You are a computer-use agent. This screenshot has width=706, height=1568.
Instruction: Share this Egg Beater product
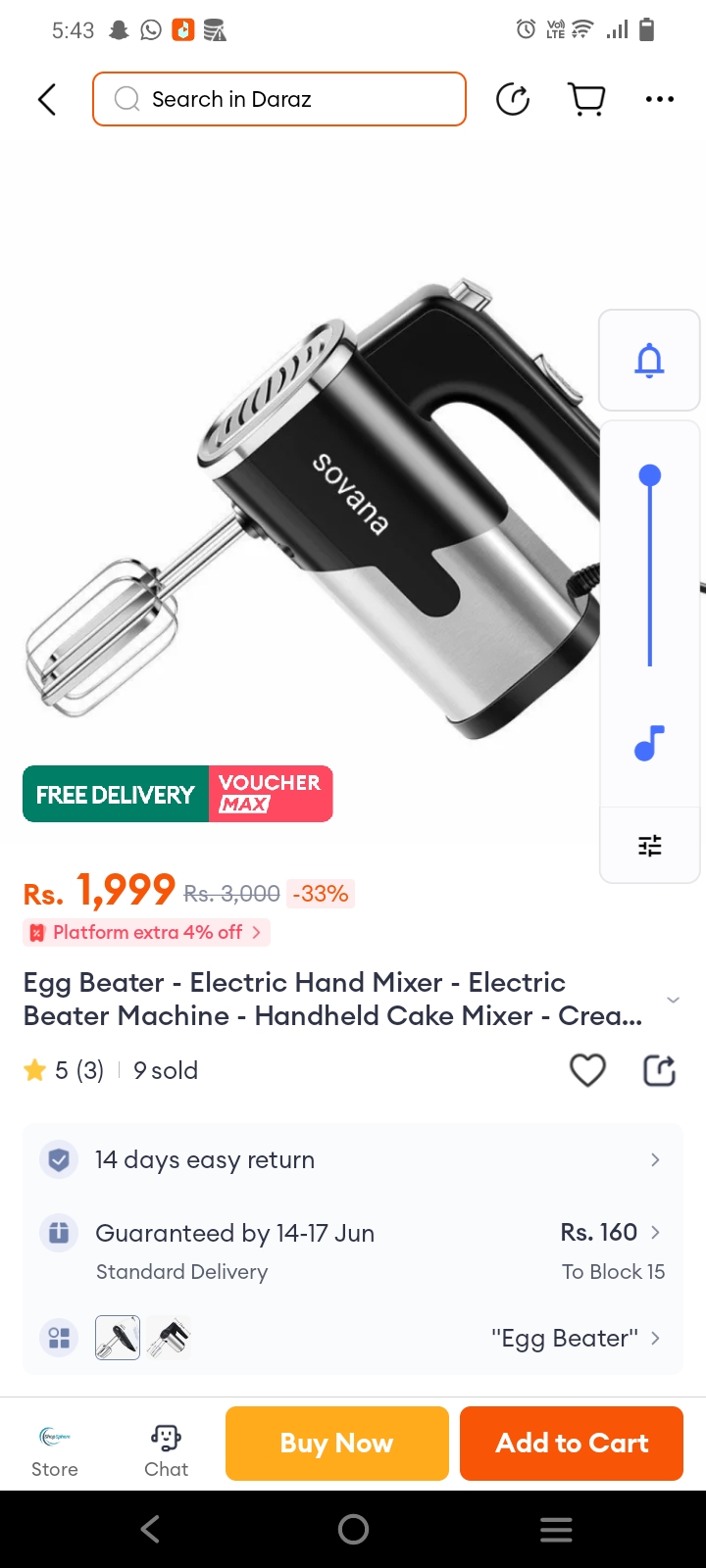click(x=659, y=1070)
